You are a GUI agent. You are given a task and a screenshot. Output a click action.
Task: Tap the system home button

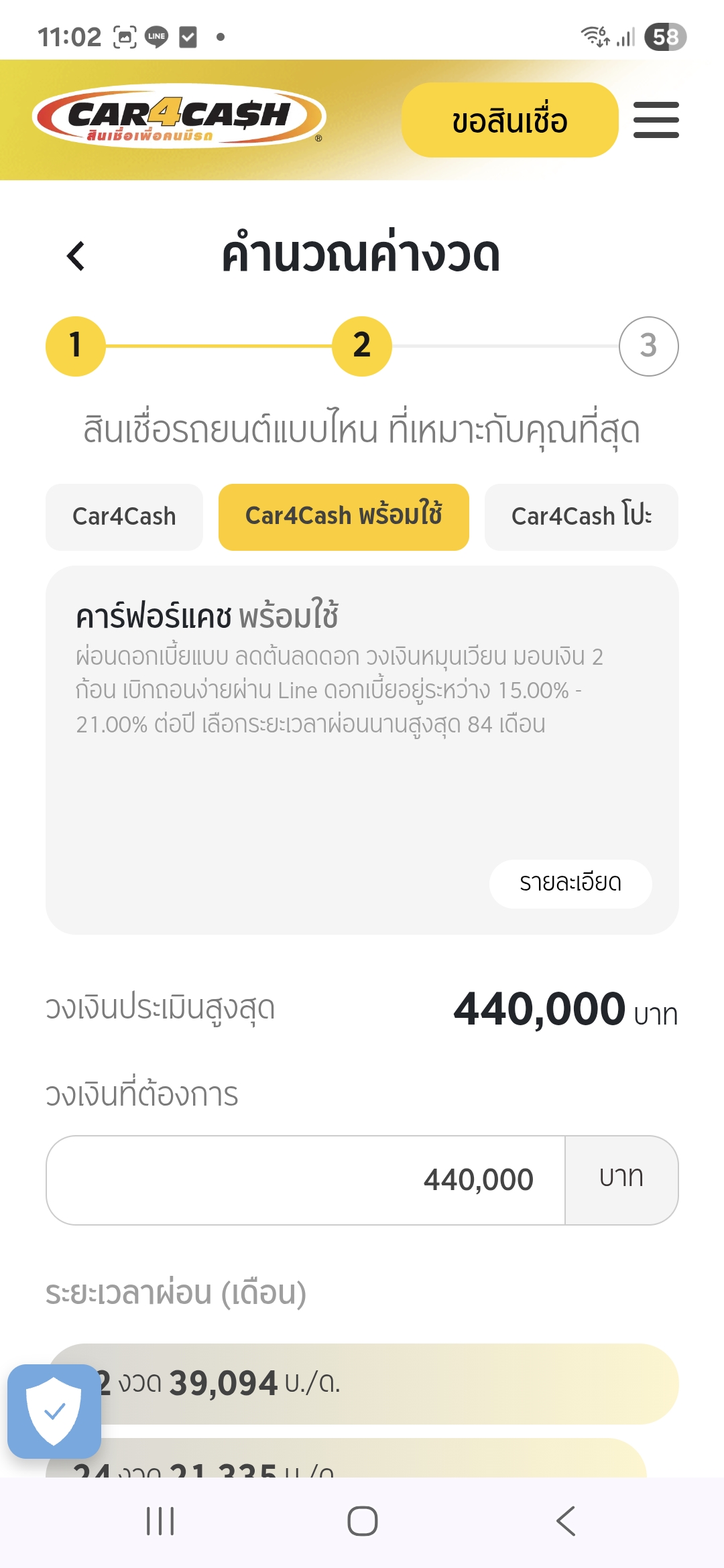(362, 1521)
